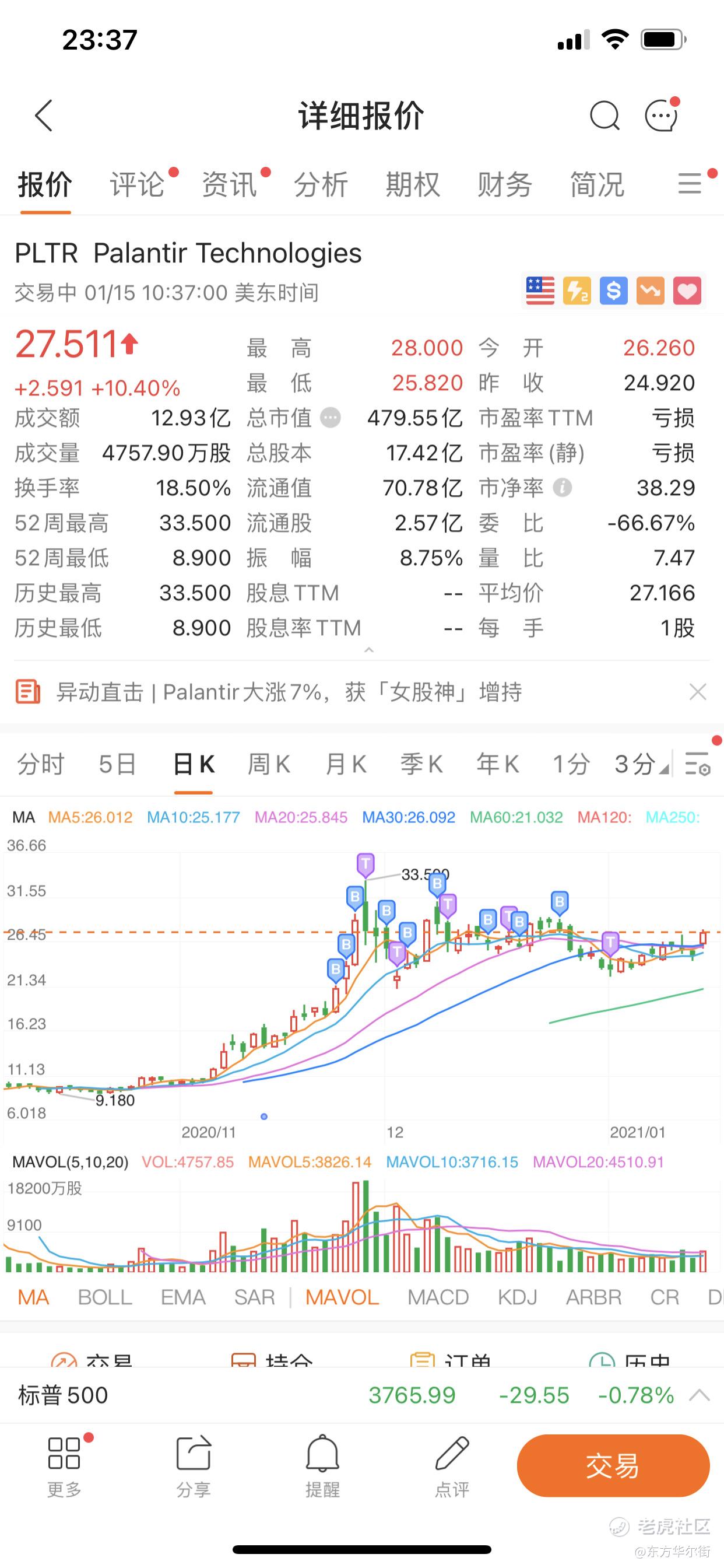Viewport: 724px width, 1568px height.
Task: Switch the chart to 分时
Action: click(x=41, y=764)
